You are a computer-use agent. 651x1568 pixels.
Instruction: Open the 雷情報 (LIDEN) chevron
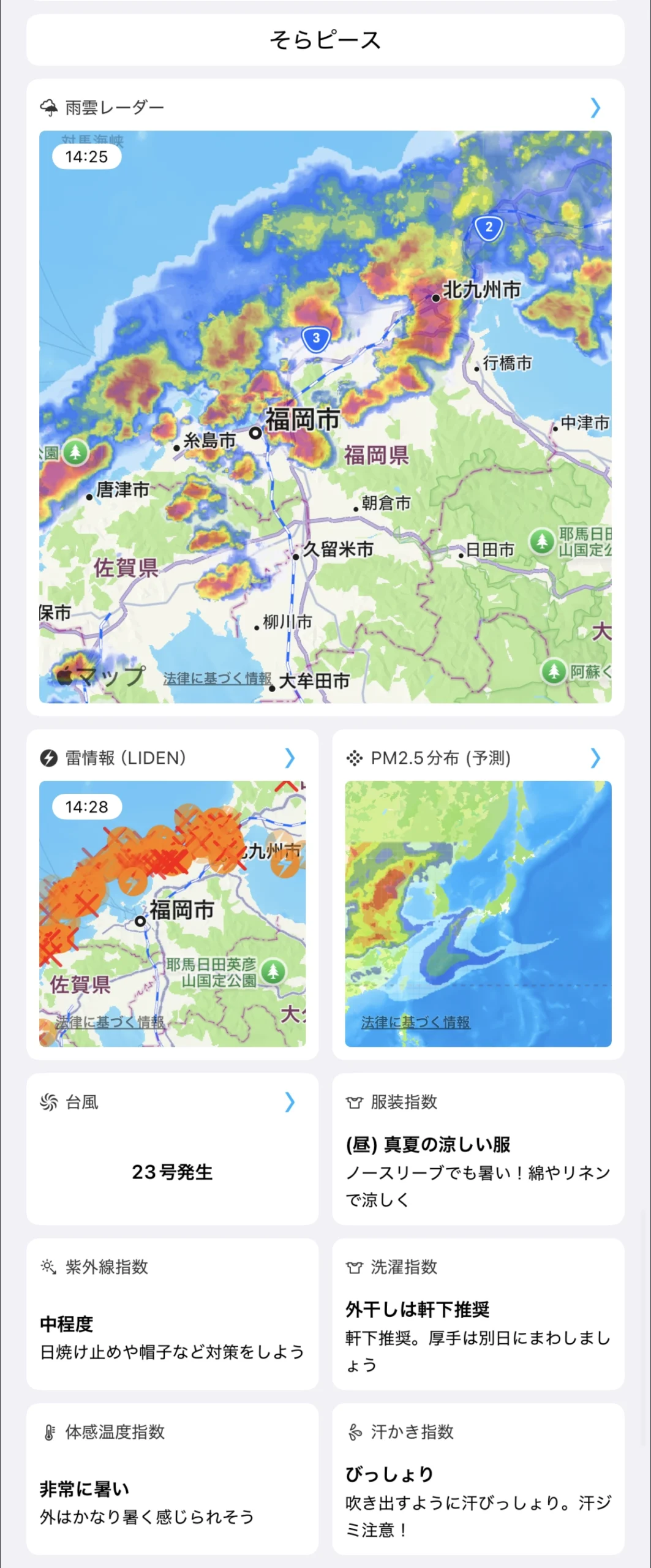click(290, 758)
